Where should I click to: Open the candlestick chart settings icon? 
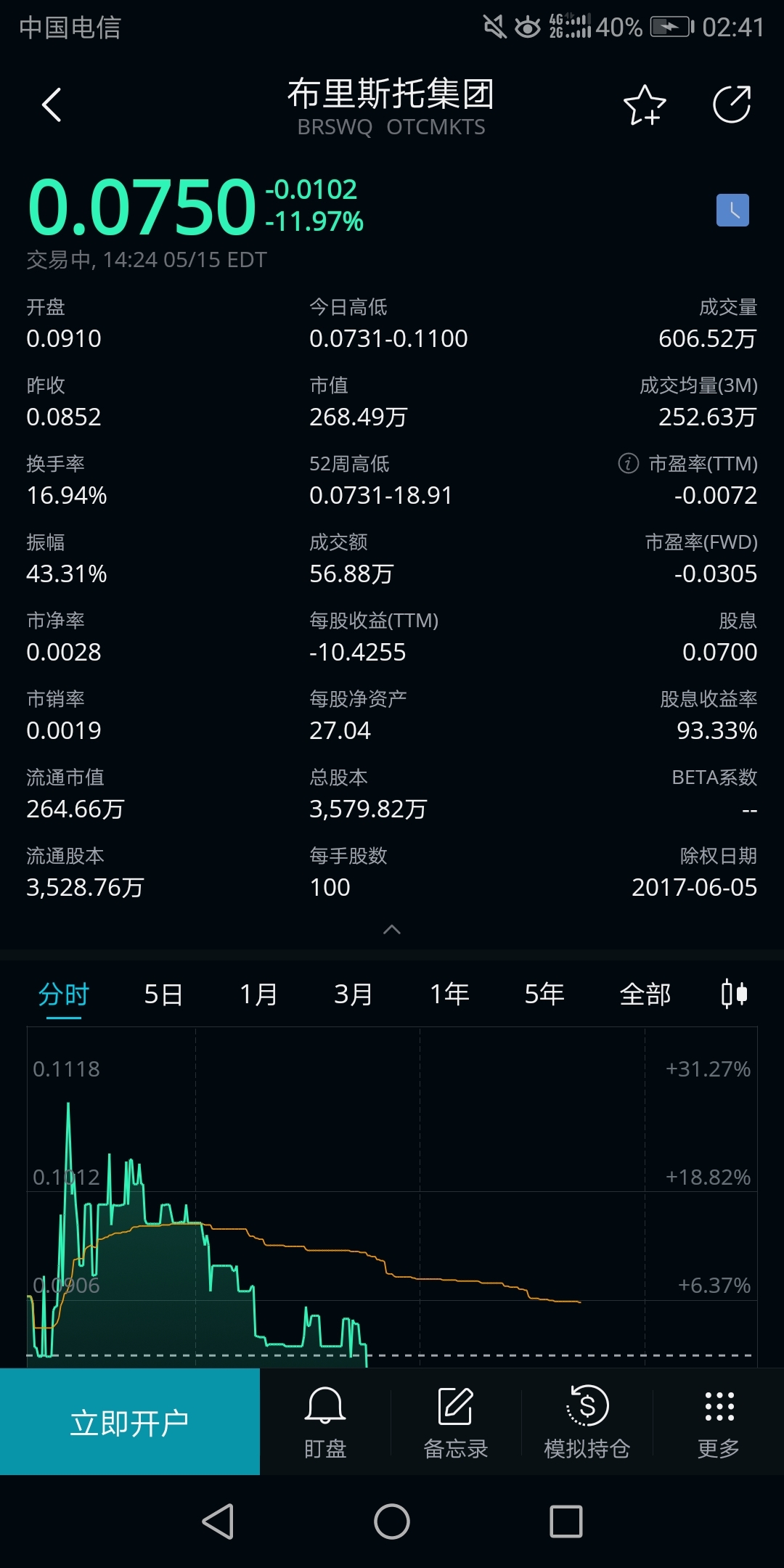pyautogui.click(x=734, y=994)
